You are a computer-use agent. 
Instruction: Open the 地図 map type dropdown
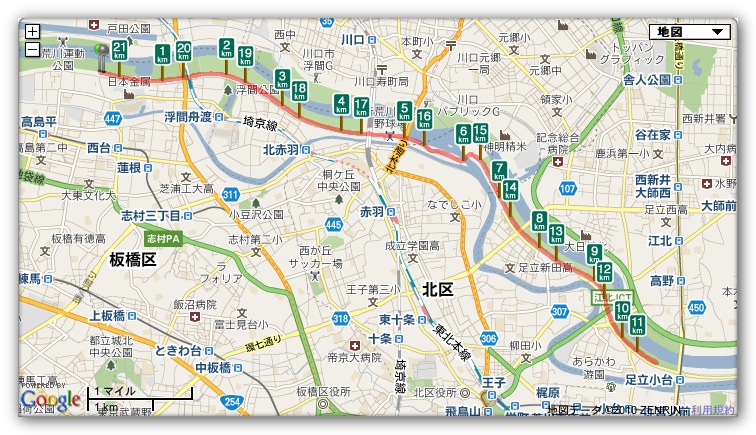pyautogui.click(x=690, y=32)
